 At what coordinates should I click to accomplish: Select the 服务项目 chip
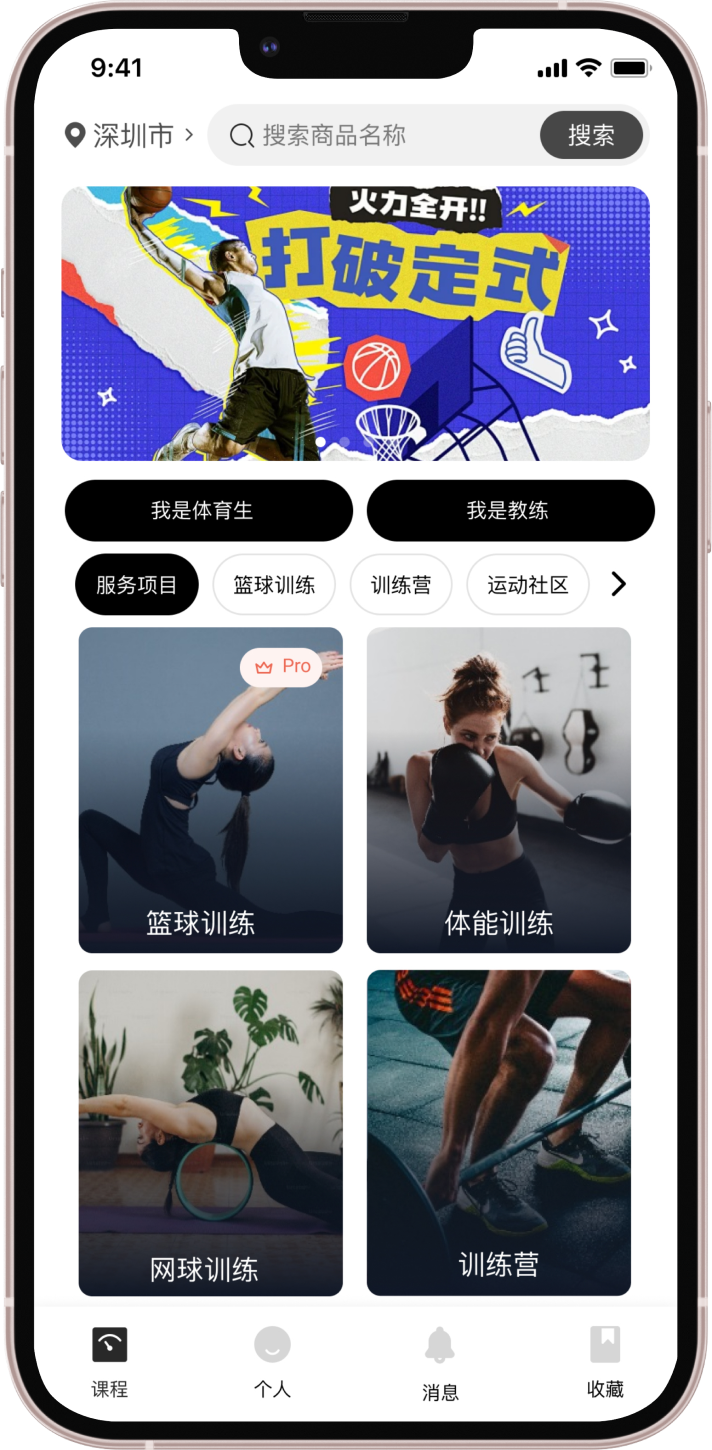click(x=137, y=585)
